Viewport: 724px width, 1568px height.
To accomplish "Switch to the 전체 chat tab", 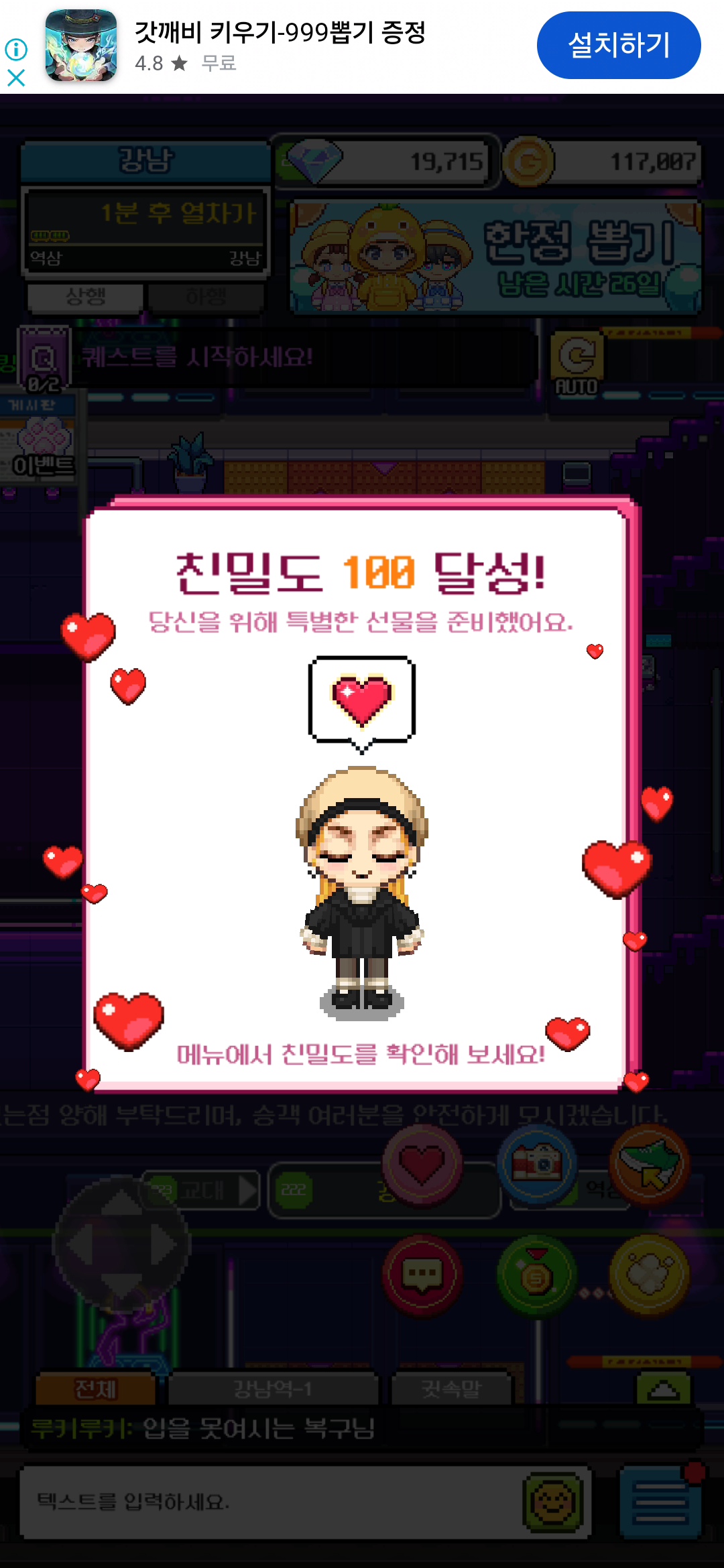I will (x=95, y=1388).
